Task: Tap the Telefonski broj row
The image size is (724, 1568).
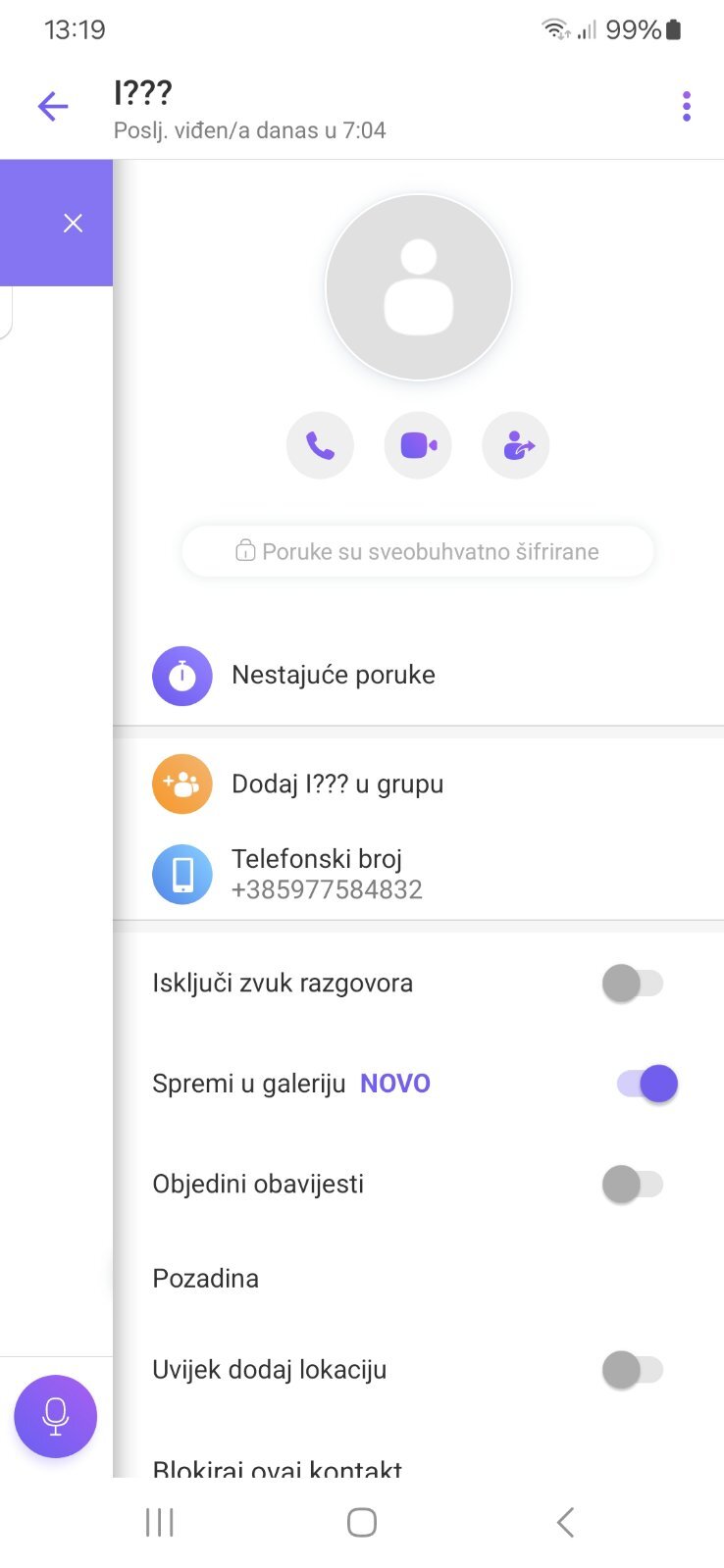Action: pyautogui.click(x=327, y=874)
